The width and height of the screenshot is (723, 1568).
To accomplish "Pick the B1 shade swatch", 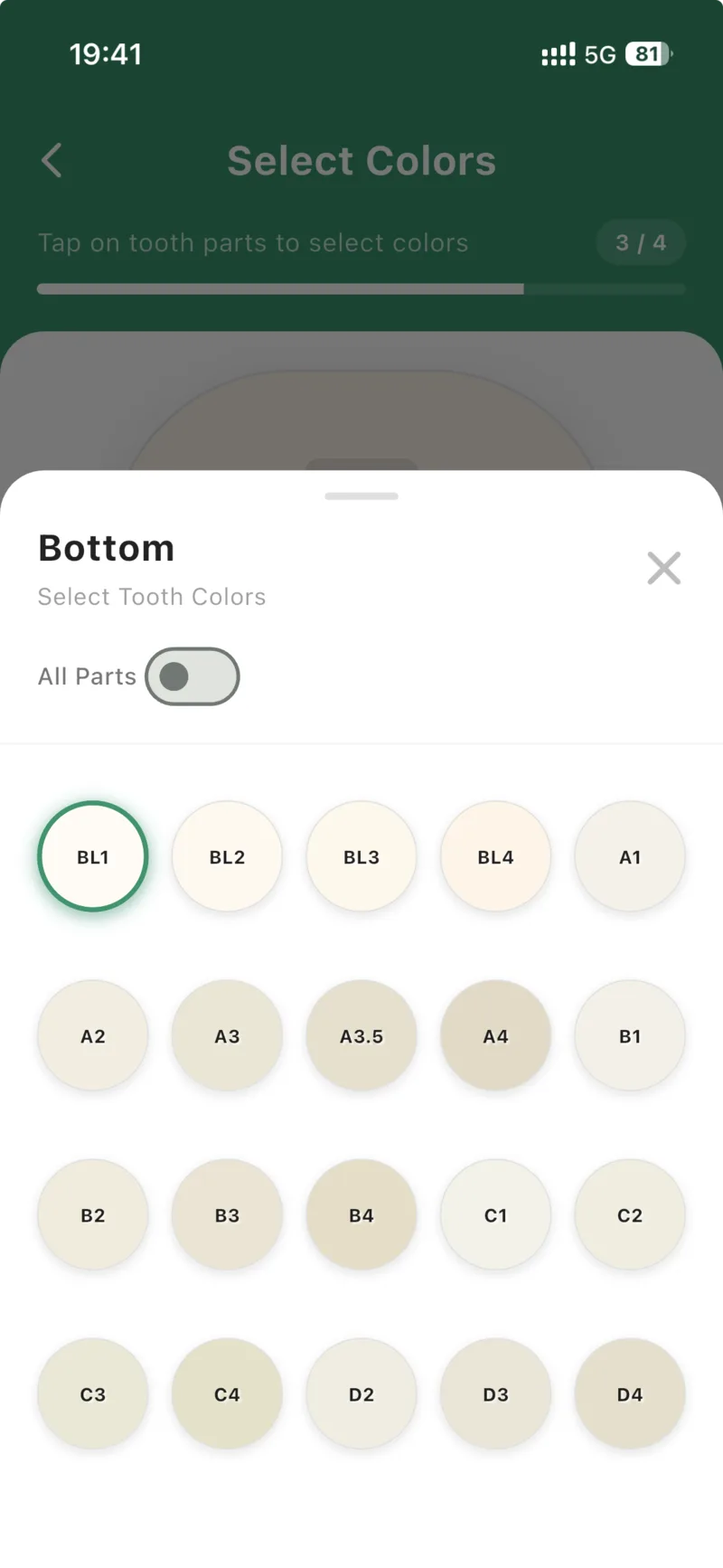I will tap(630, 1035).
